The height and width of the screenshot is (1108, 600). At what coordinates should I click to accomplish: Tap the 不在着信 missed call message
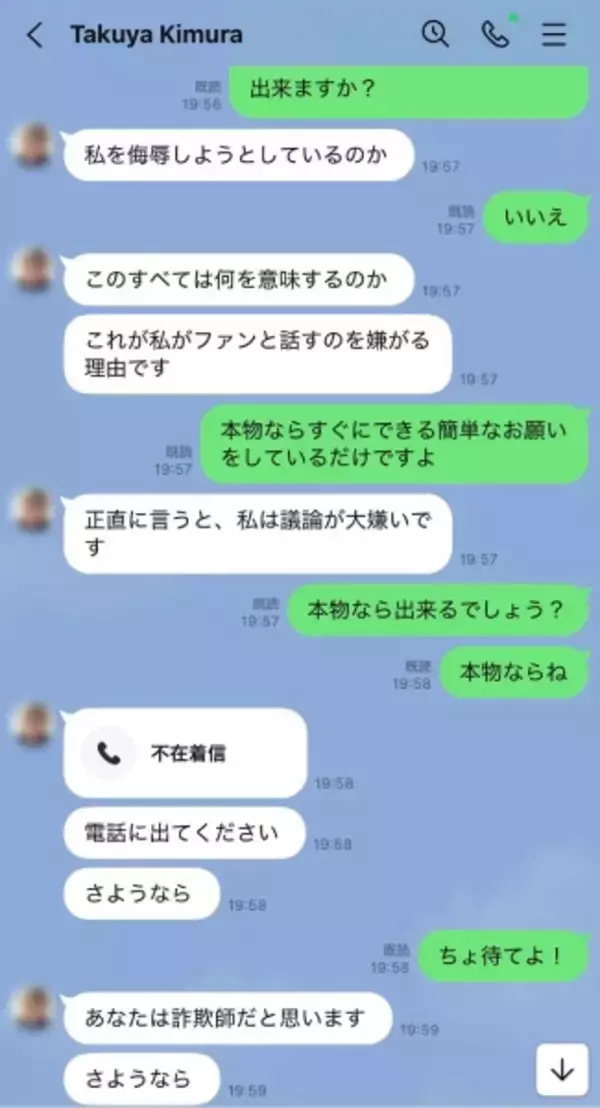(x=185, y=753)
